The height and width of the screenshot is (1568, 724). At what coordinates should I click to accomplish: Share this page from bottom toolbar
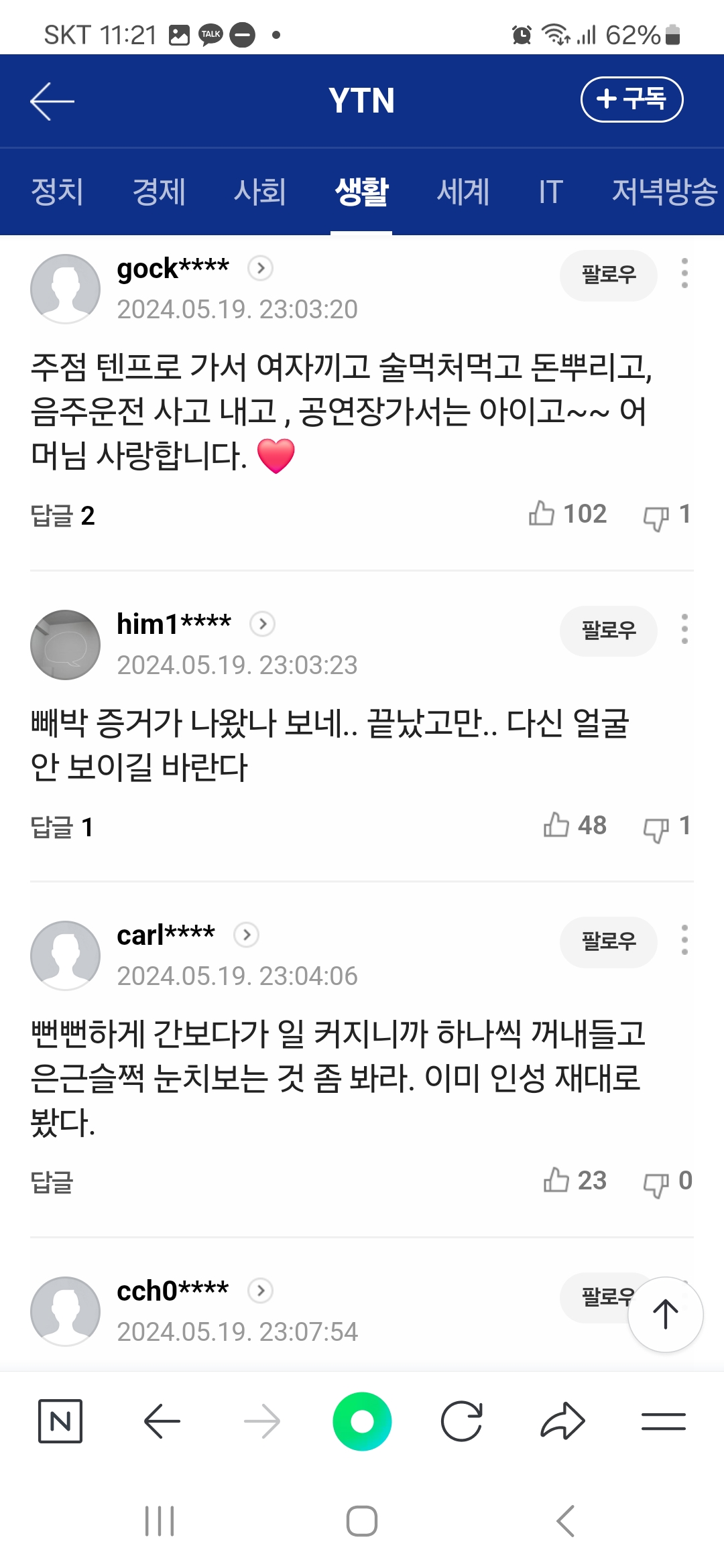[x=562, y=1421]
